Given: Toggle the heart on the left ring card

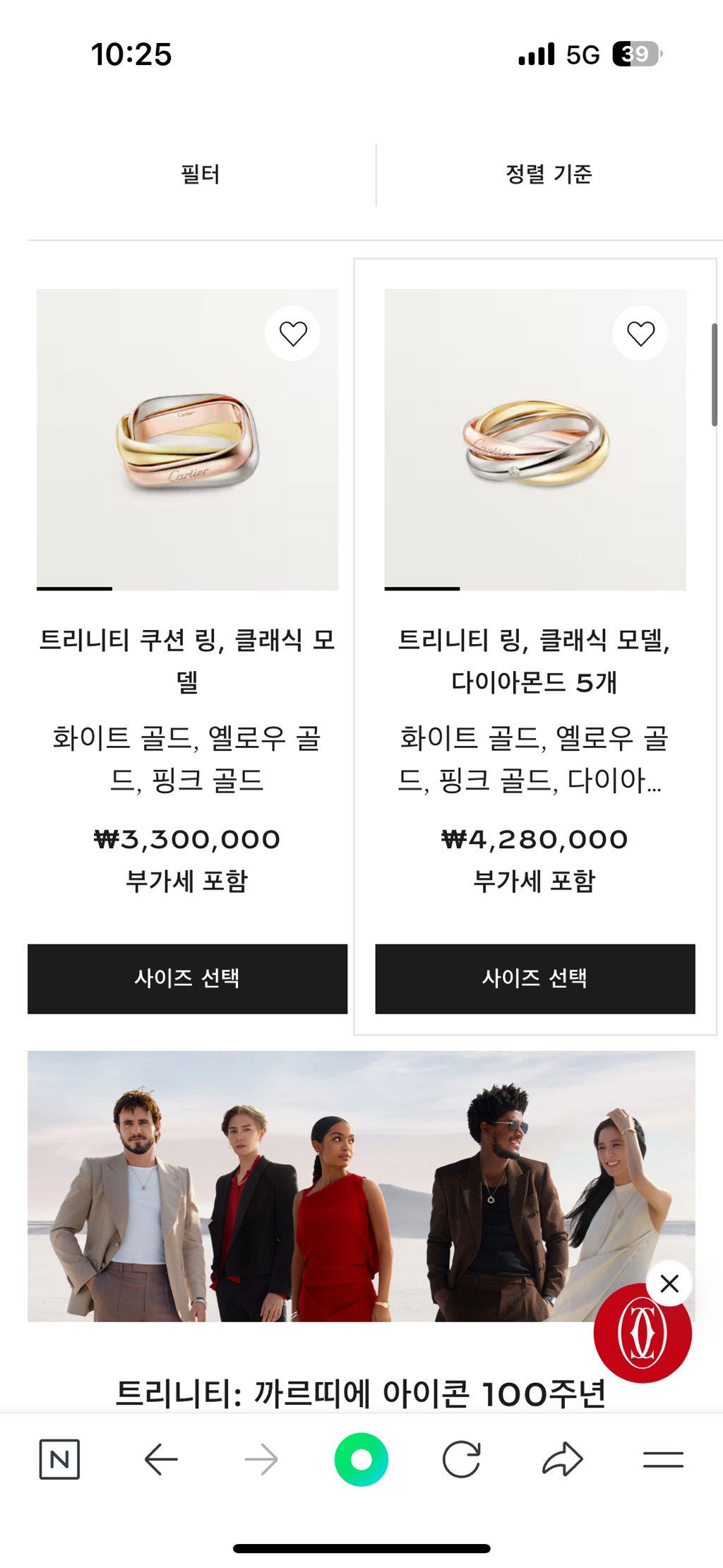Looking at the screenshot, I should pyautogui.click(x=292, y=333).
